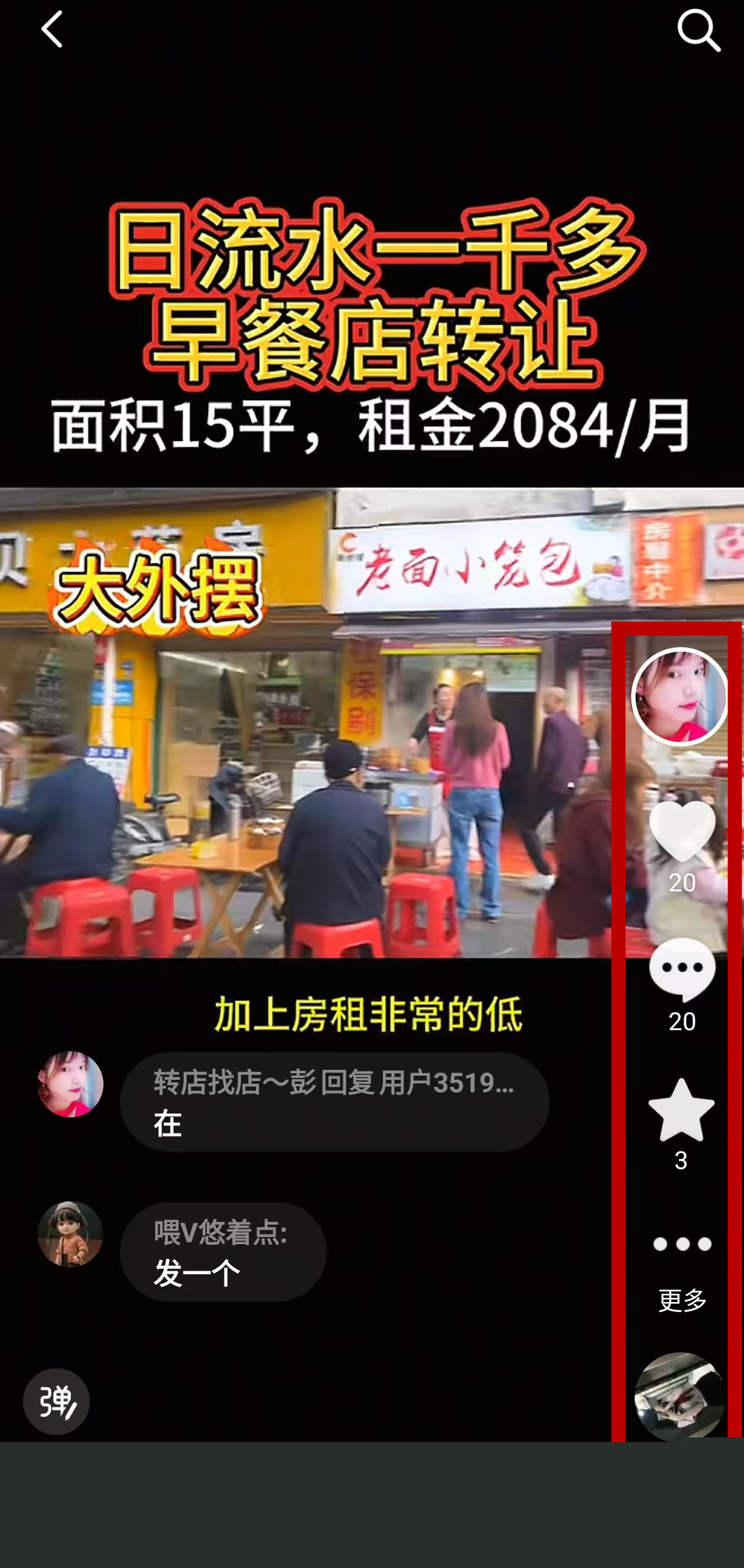Like this video with the heart
Image resolution: width=744 pixels, height=1568 pixels.
tap(681, 832)
